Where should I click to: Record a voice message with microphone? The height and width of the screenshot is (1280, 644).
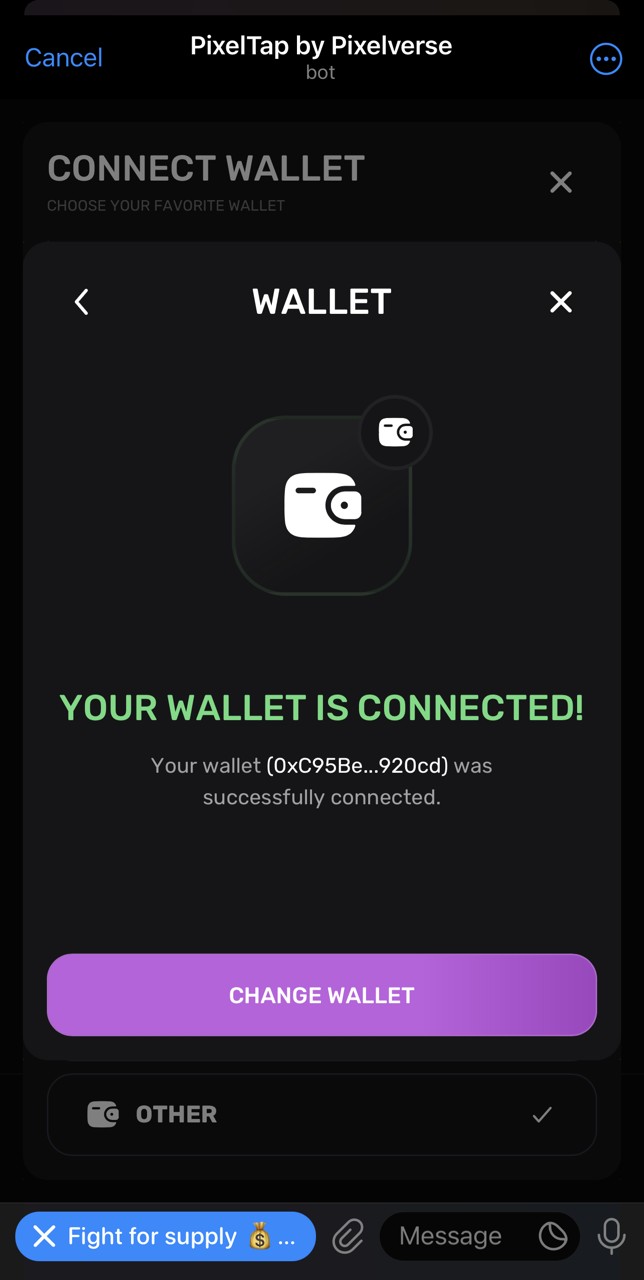[x=611, y=1237]
